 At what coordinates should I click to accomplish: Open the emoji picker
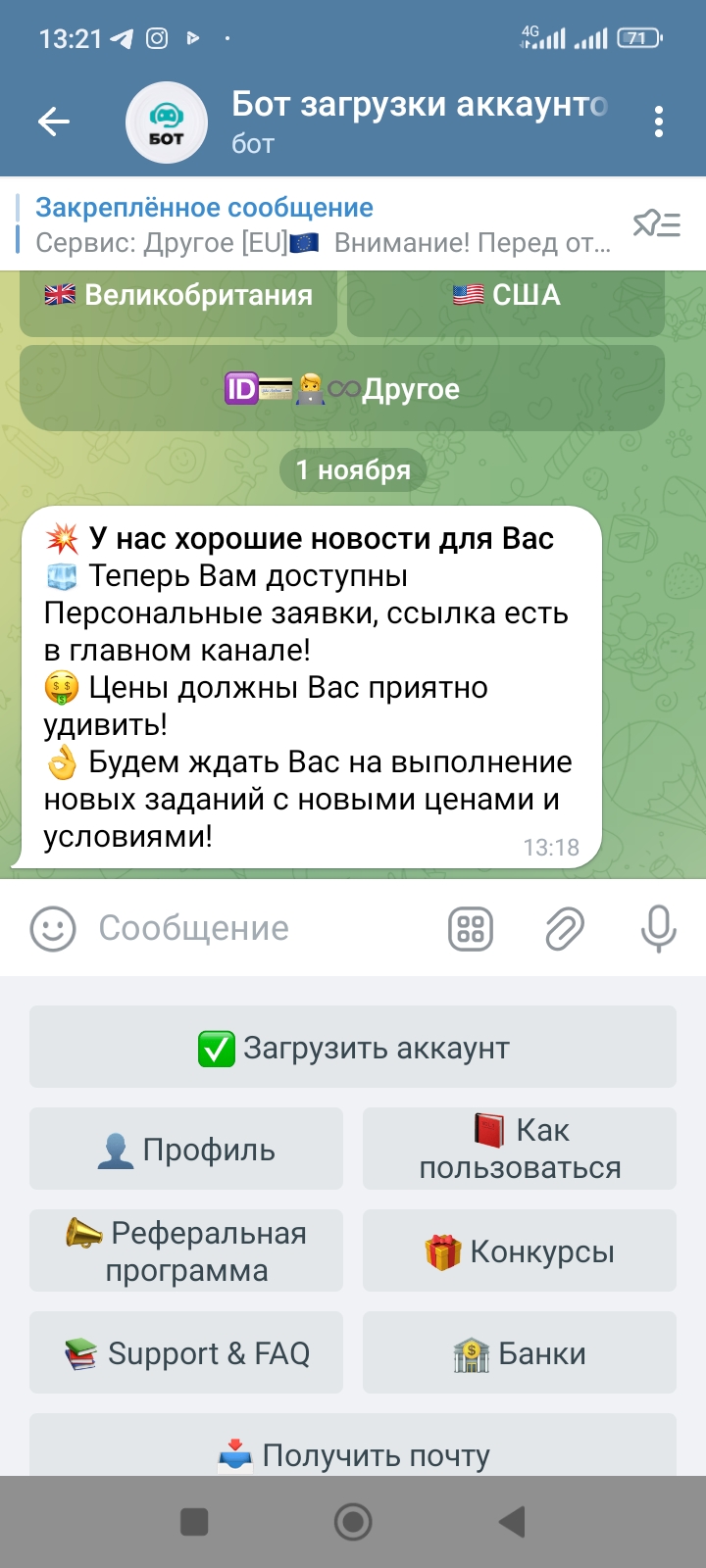(x=53, y=928)
